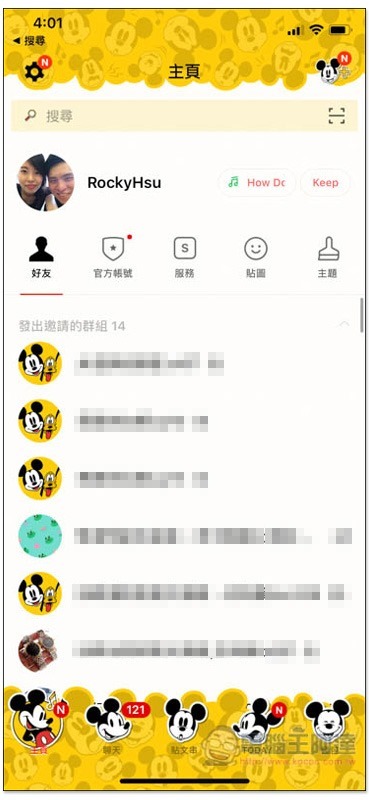
Task: Switch to the 官方帳號 tab
Action: pos(113,258)
